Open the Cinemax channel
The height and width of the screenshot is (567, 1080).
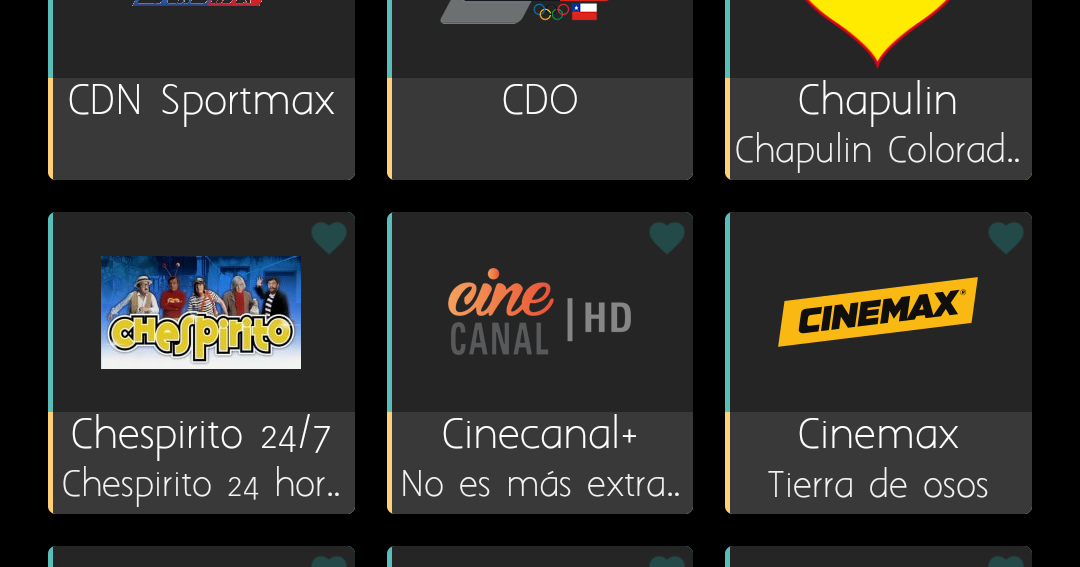pos(878,360)
